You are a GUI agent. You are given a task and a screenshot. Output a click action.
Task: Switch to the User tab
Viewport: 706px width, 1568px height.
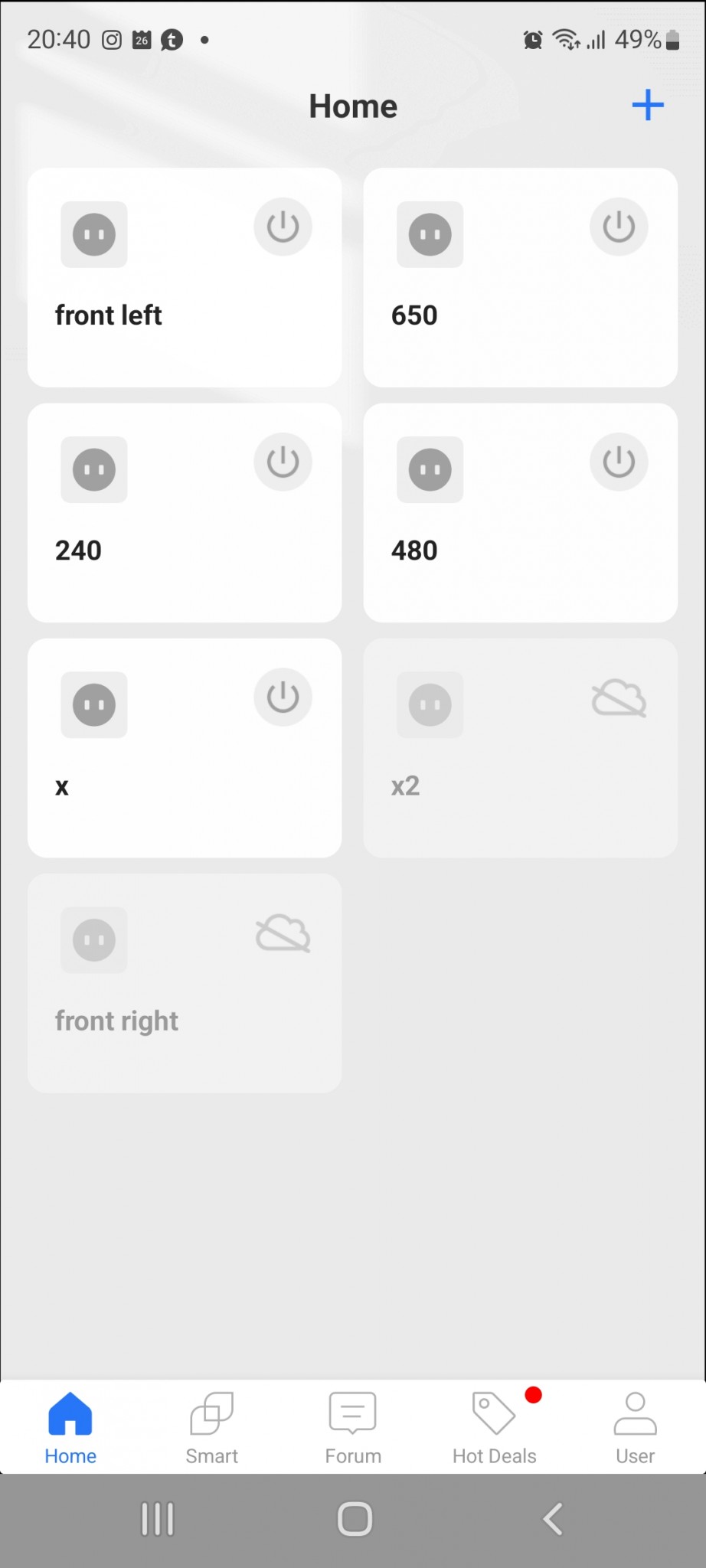(635, 1428)
